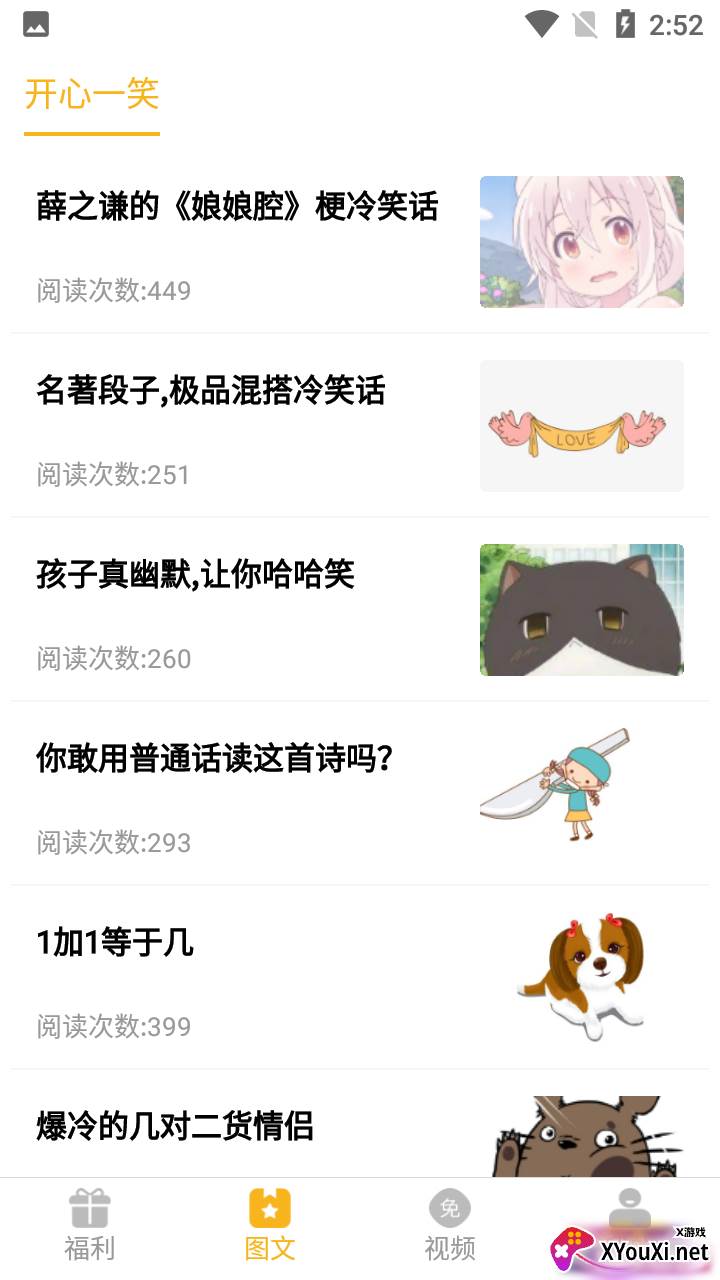Tap the 图文 bottom tab
The image size is (720, 1280).
click(x=270, y=1225)
